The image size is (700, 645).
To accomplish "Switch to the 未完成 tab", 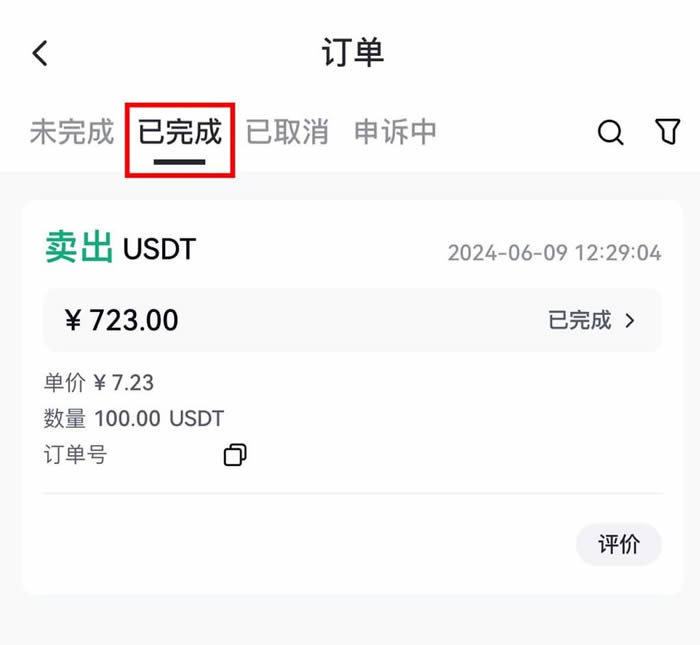I will [x=72, y=132].
